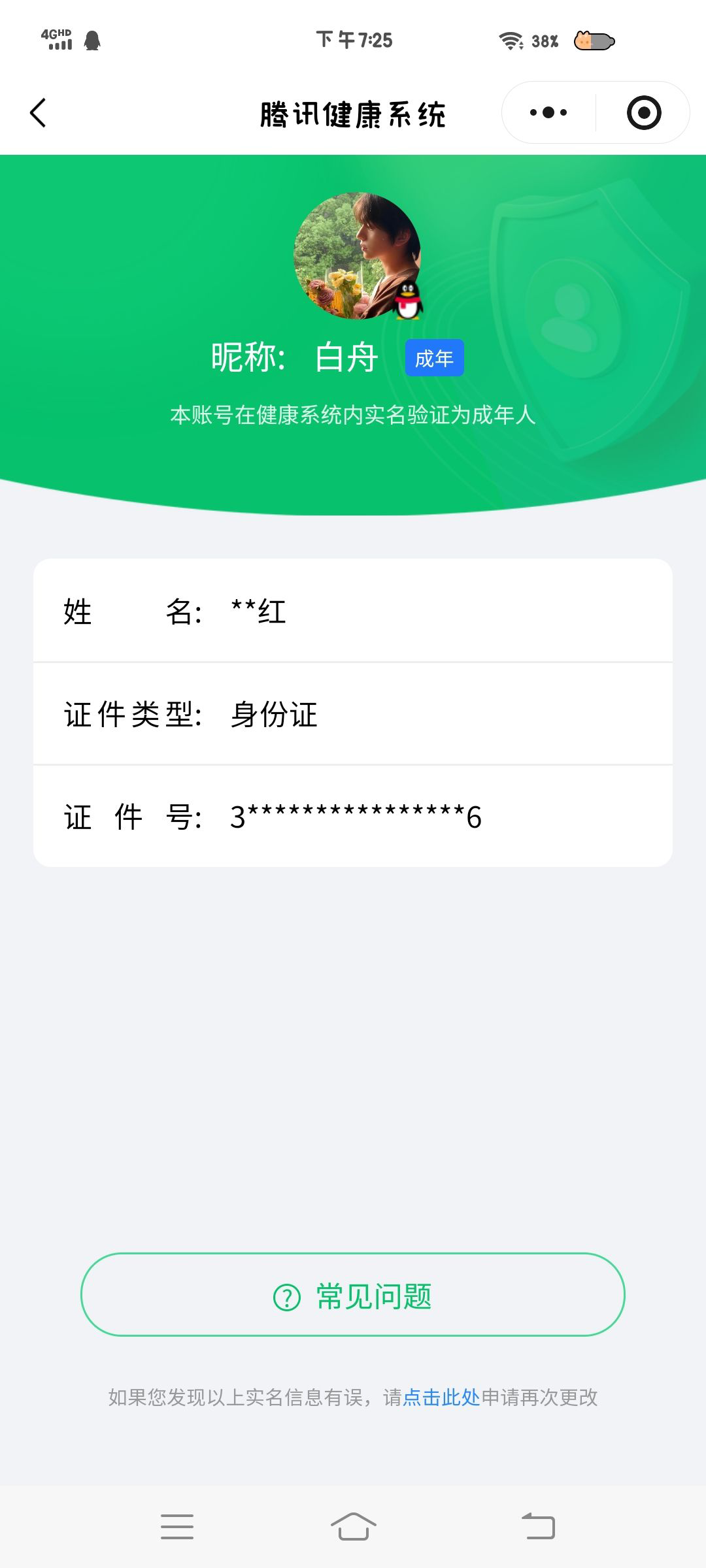Toggle the 成年 adult status badge
The image size is (706, 1568).
[435, 358]
